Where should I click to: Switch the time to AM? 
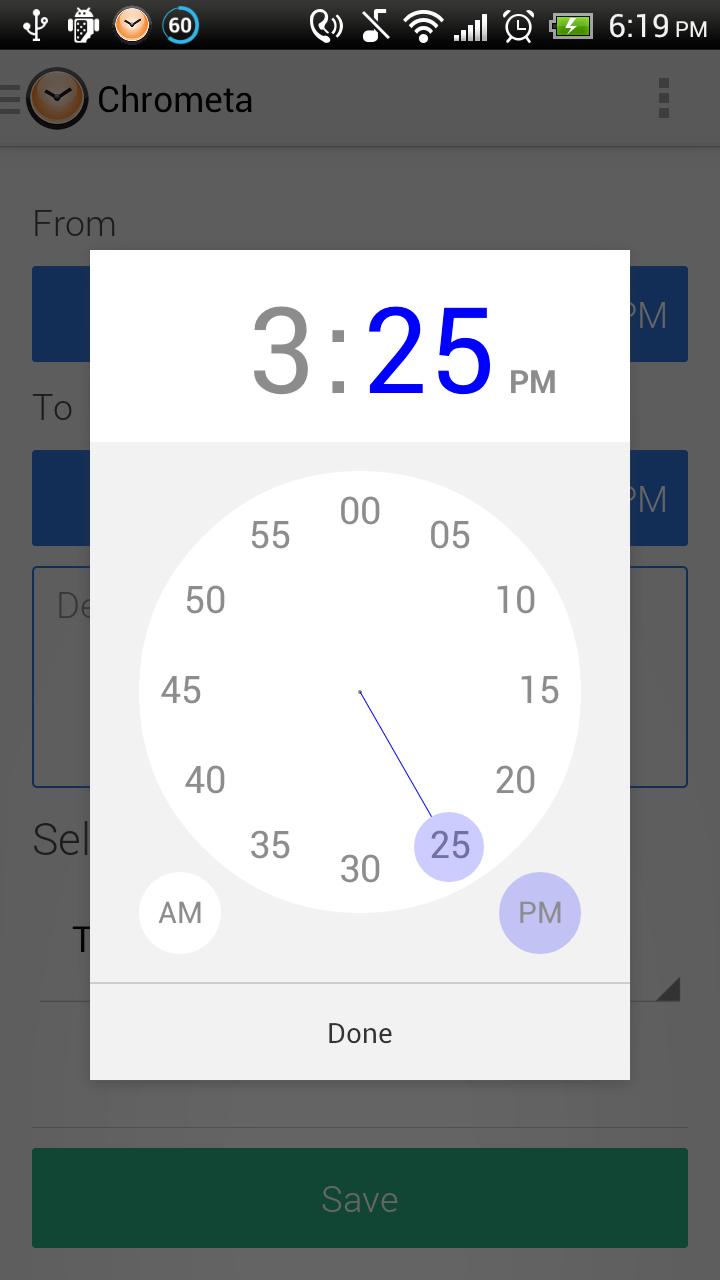(180, 913)
